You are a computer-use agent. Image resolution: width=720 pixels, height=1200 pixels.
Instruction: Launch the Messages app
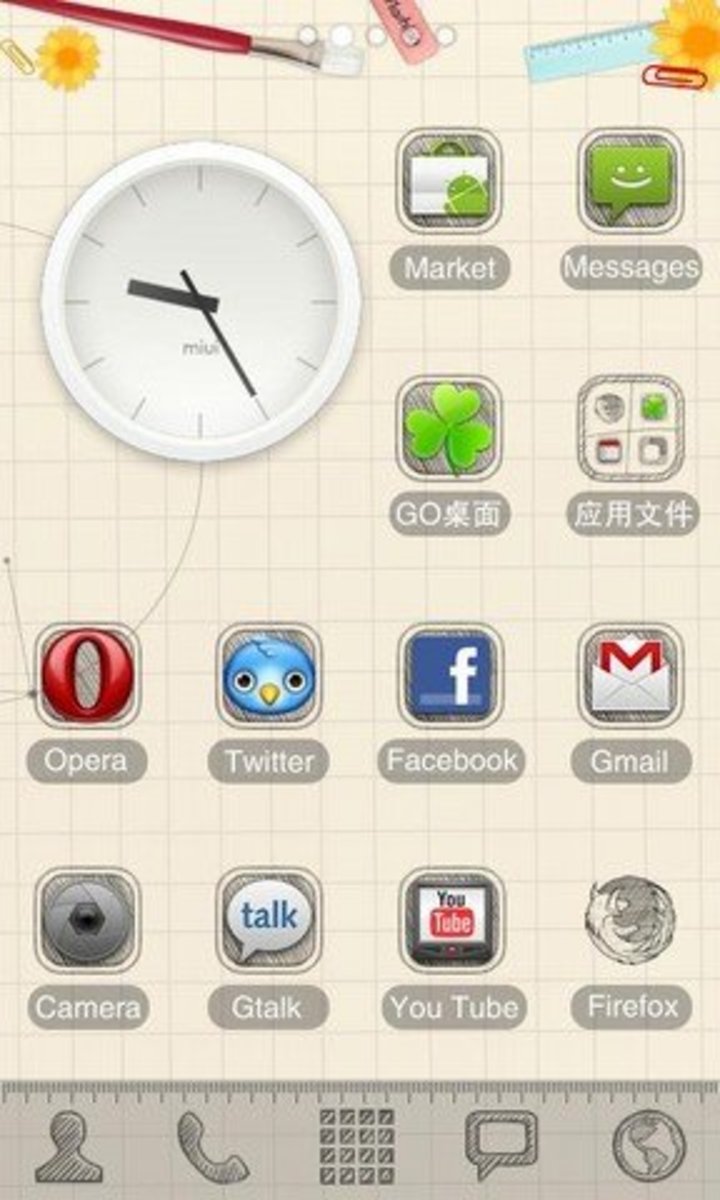630,182
